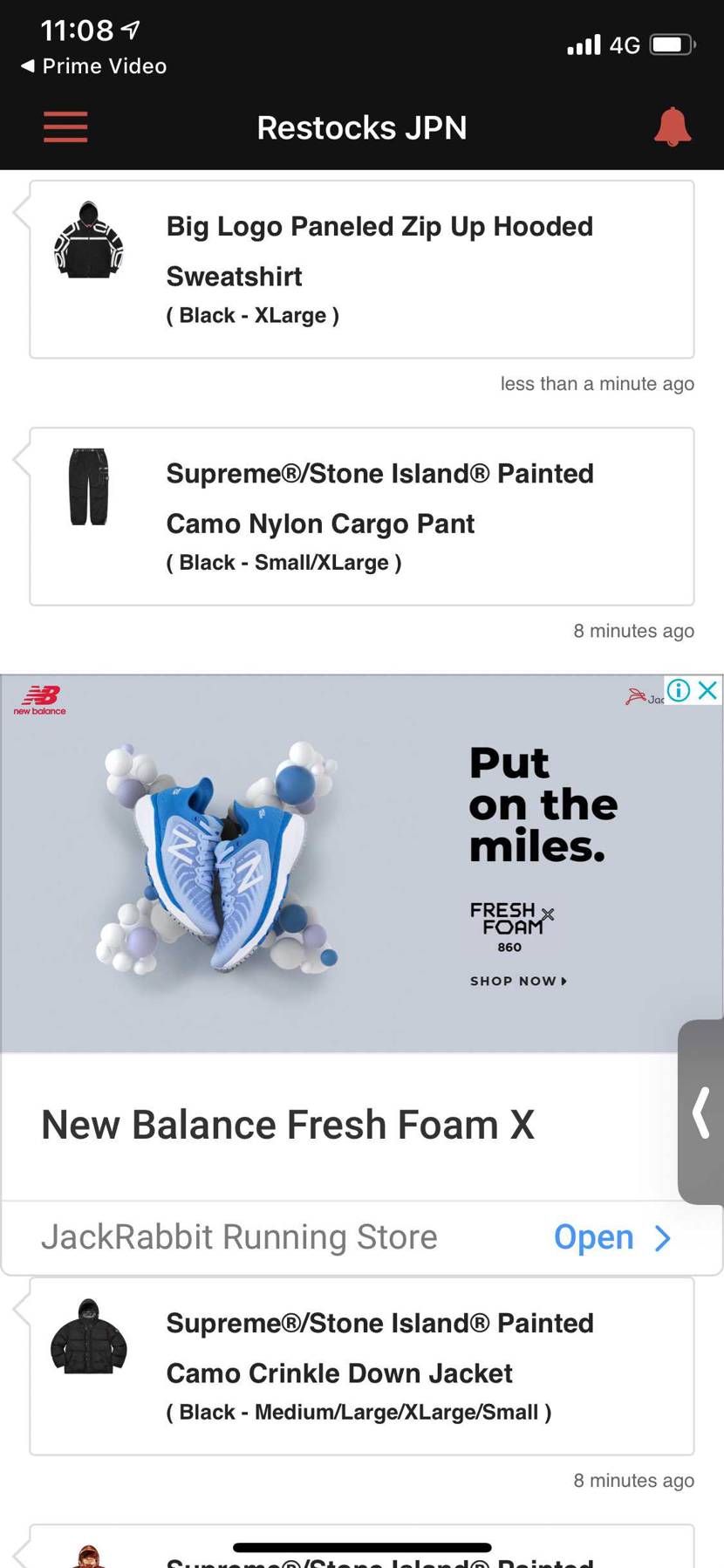Expand the side panel arrow handle
Screen dimensions: 724x1568
[701, 1113]
